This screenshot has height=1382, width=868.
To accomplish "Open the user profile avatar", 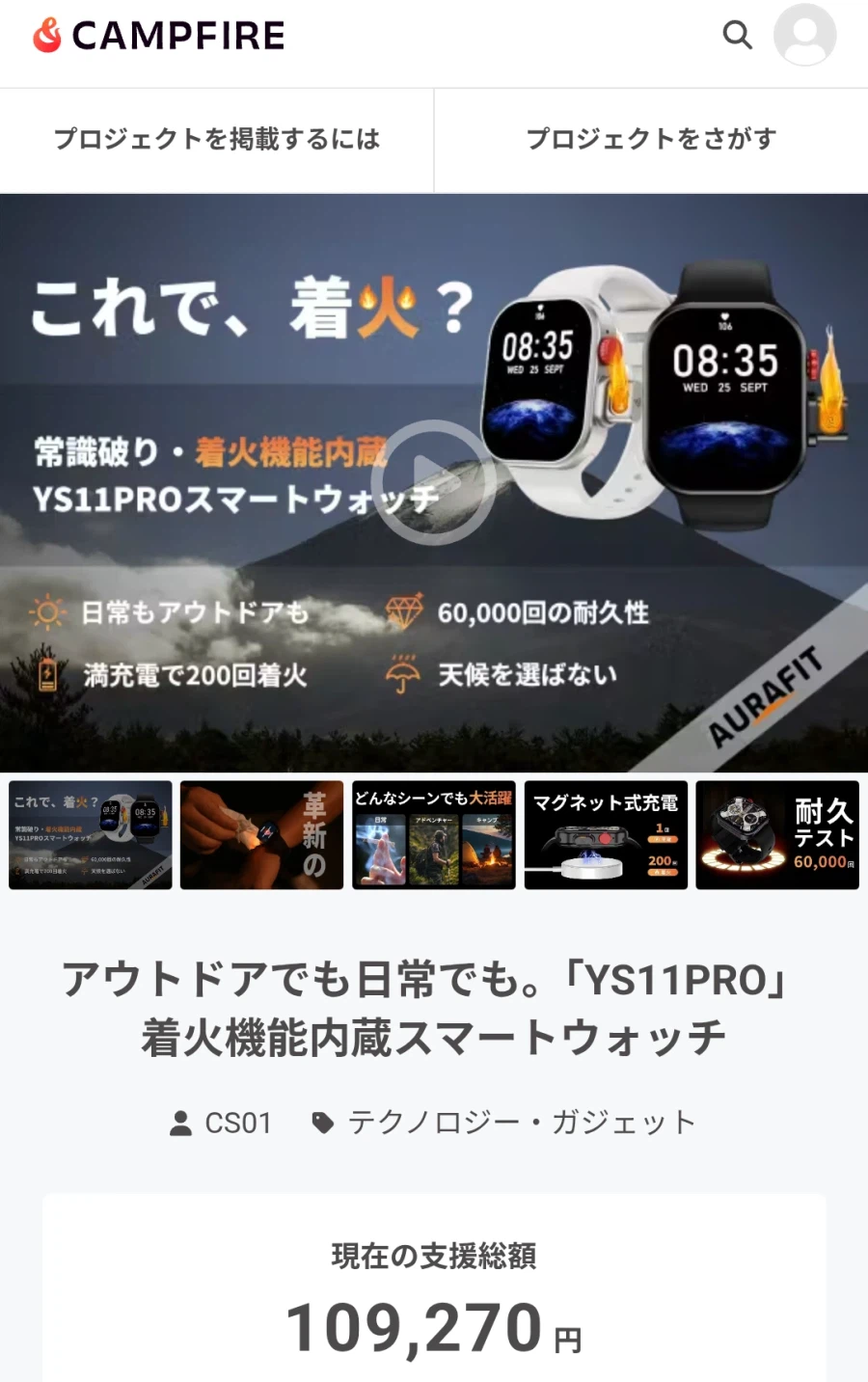I will (x=804, y=36).
